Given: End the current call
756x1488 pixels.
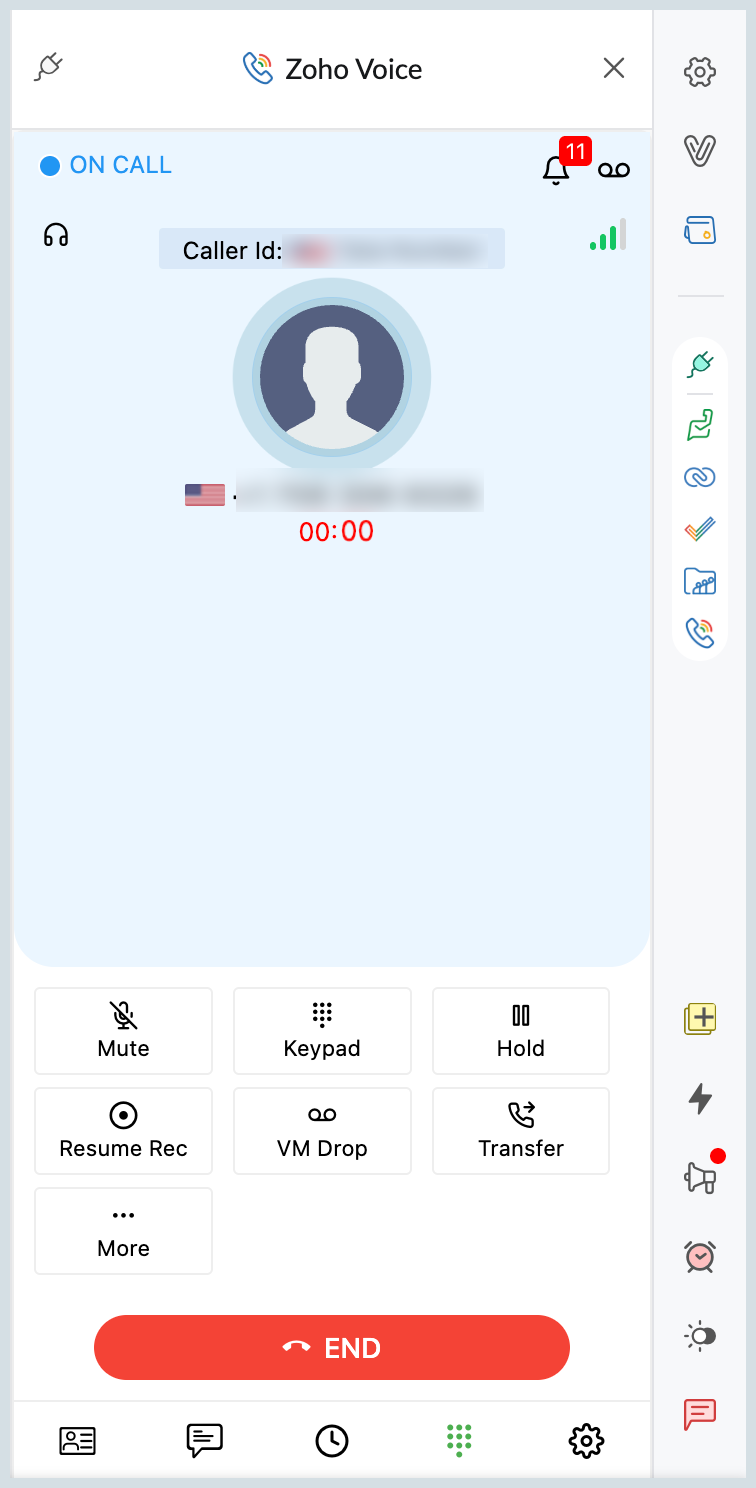Looking at the screenshot, I should [x=331, y=1347].
